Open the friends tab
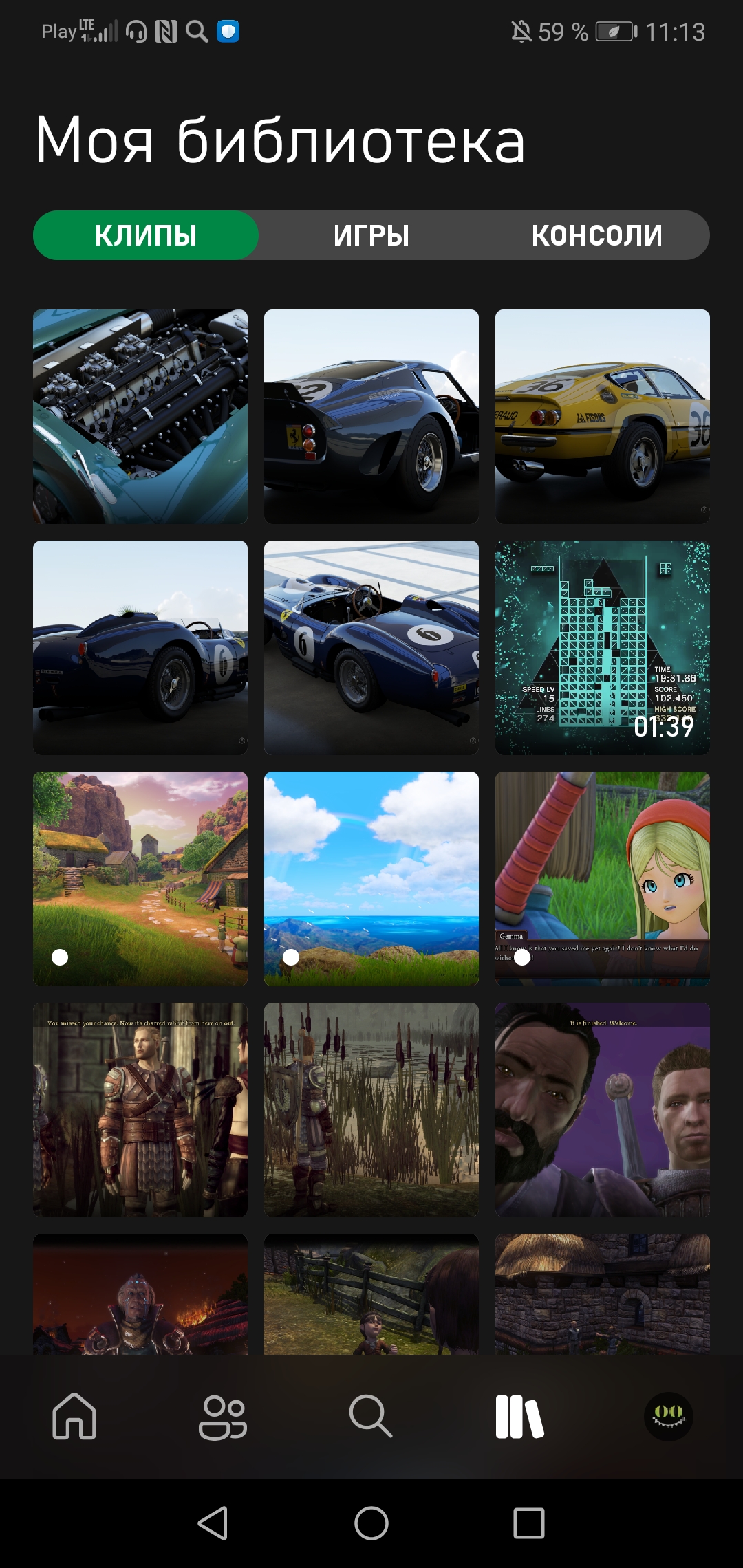The width and height of the screenshot is (743, 1568). 223,1417
